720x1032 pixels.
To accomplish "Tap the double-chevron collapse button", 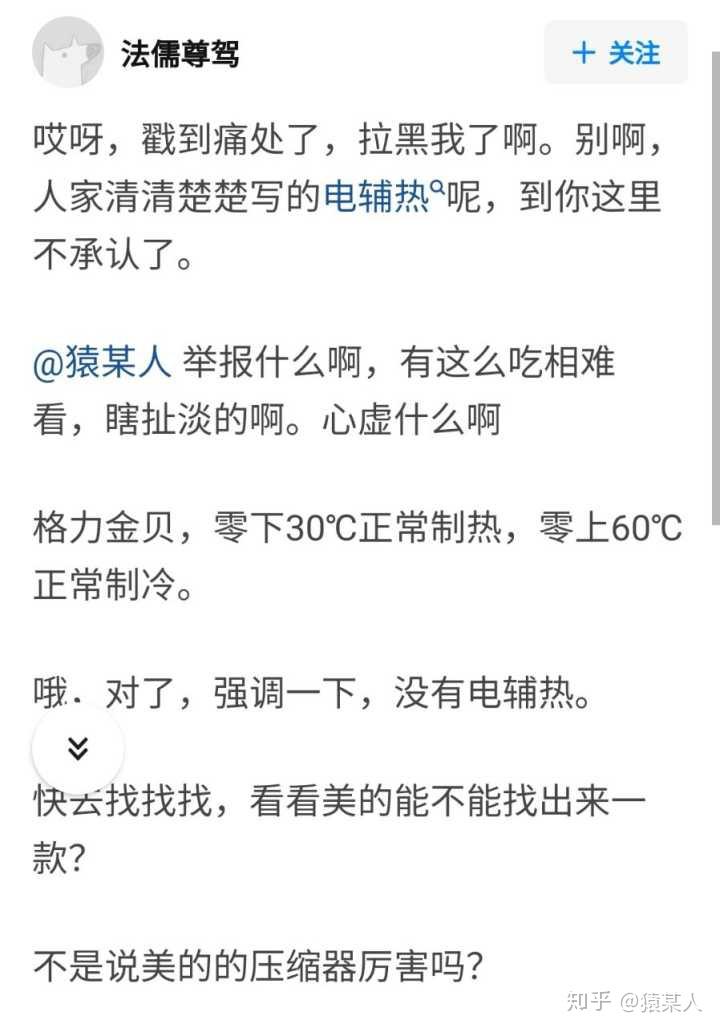I will click(x=78, y=749).
